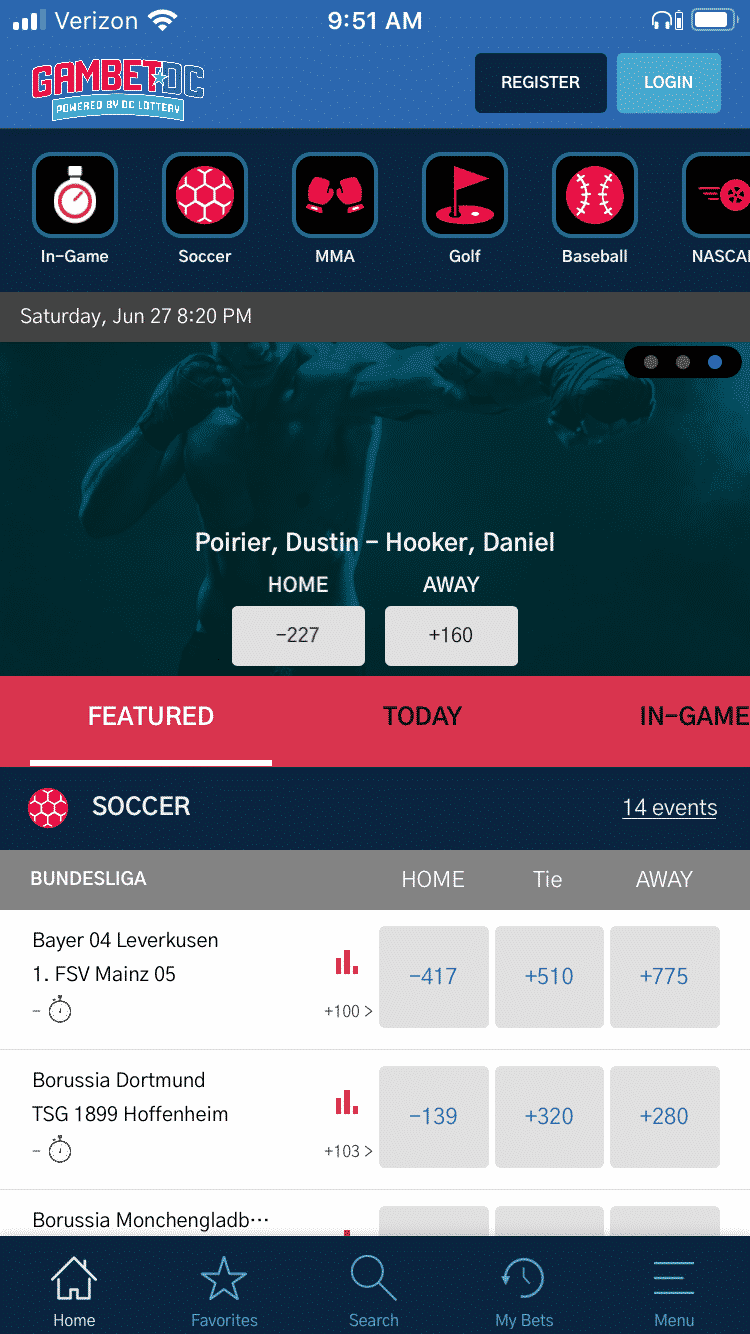Browse Baseball events
This screenshot has height=1334, width=750.
tap(595, 209)
